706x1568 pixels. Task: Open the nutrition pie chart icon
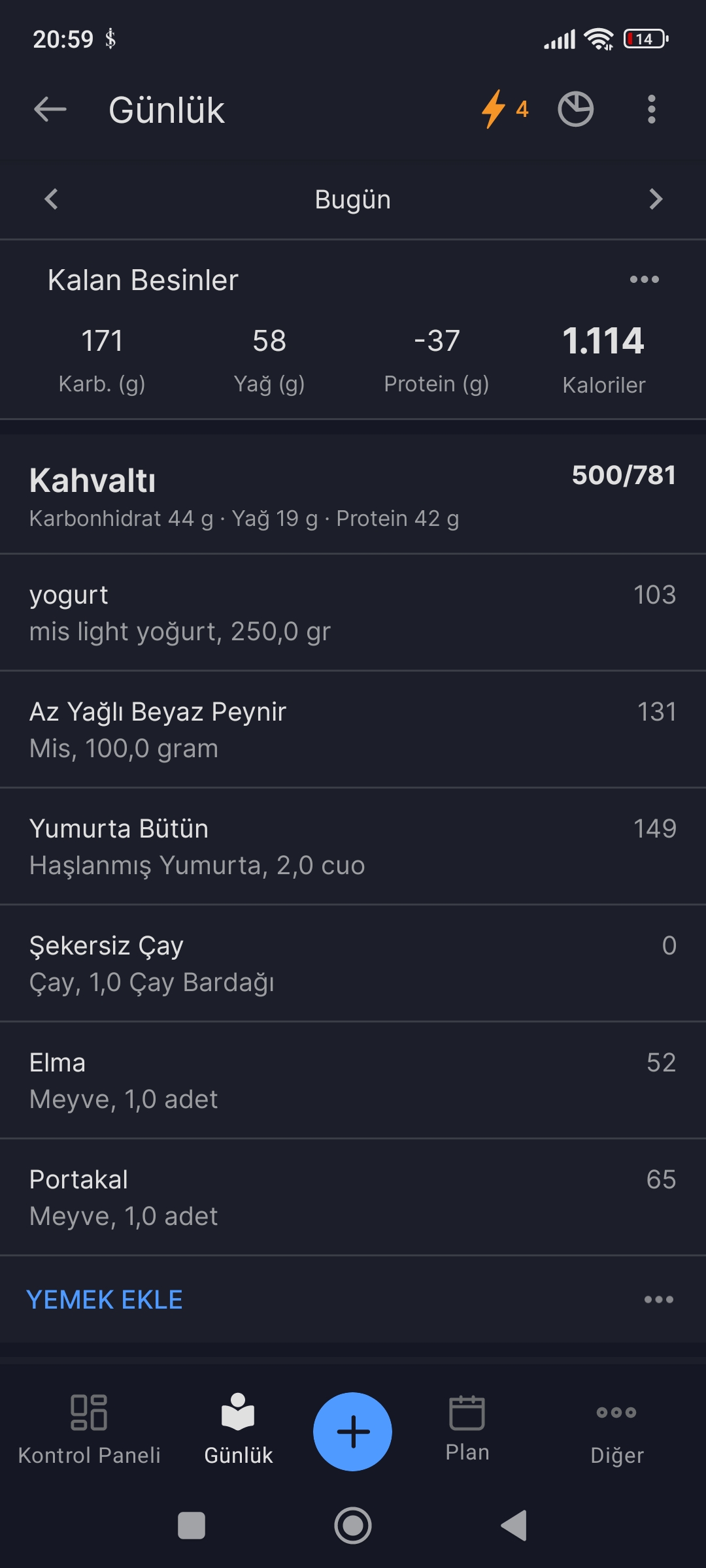(575, 109)
